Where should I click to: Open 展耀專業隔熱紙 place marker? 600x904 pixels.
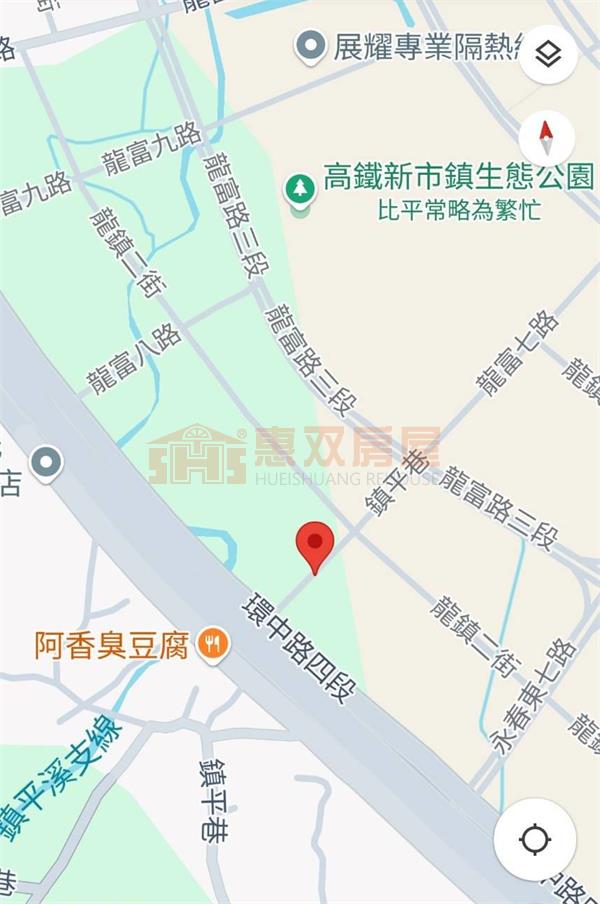pyautogui.click(x=313, y=45)
